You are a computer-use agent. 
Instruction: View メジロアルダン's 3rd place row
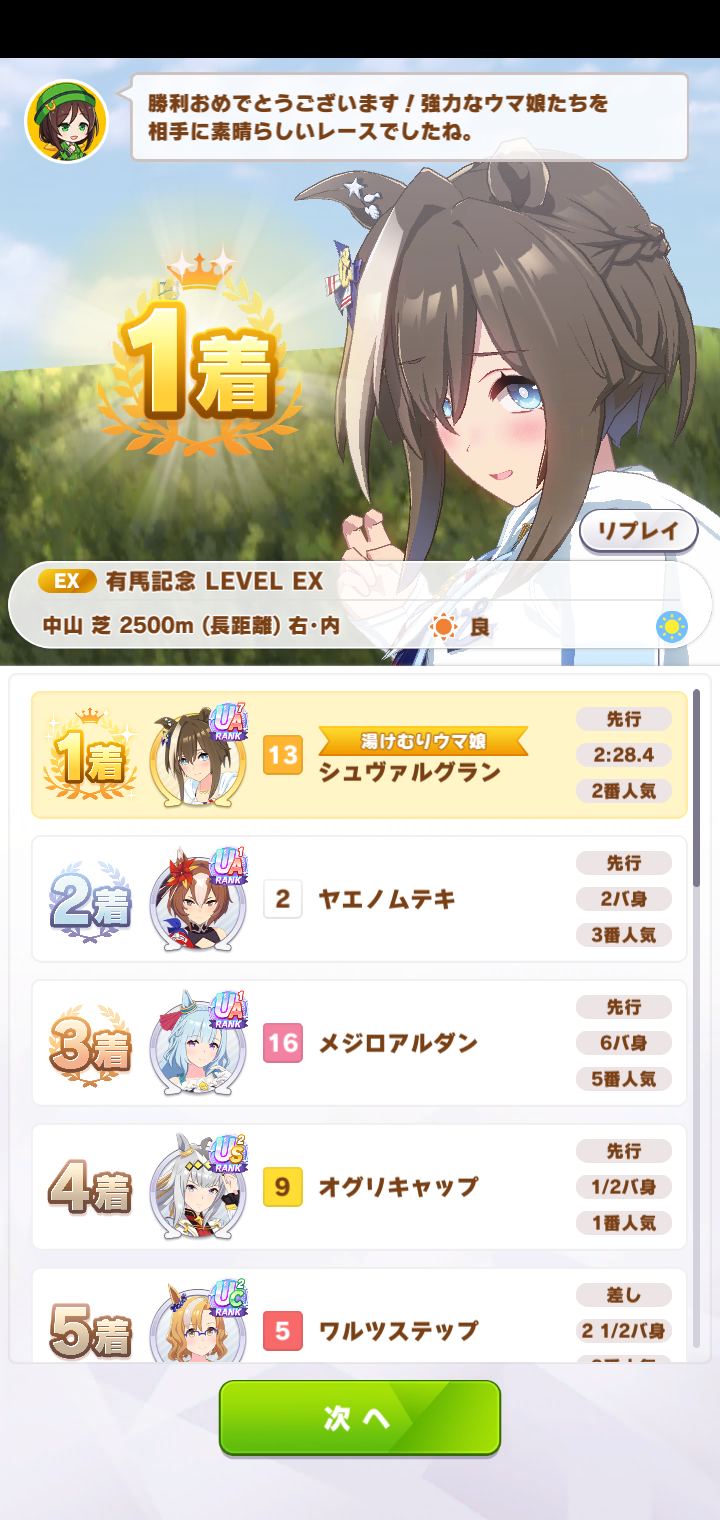(359, 1043)
